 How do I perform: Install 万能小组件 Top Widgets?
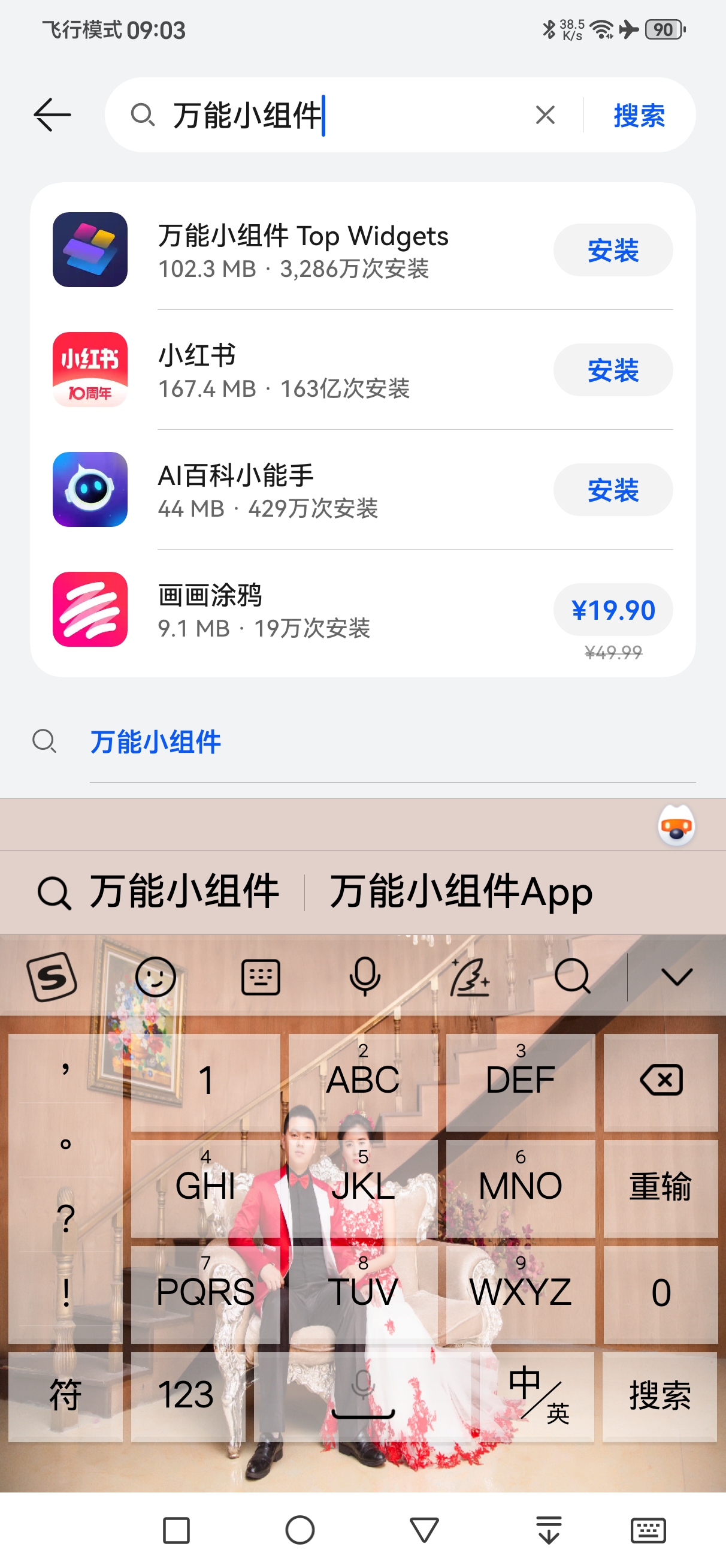(x=612, y=250)
